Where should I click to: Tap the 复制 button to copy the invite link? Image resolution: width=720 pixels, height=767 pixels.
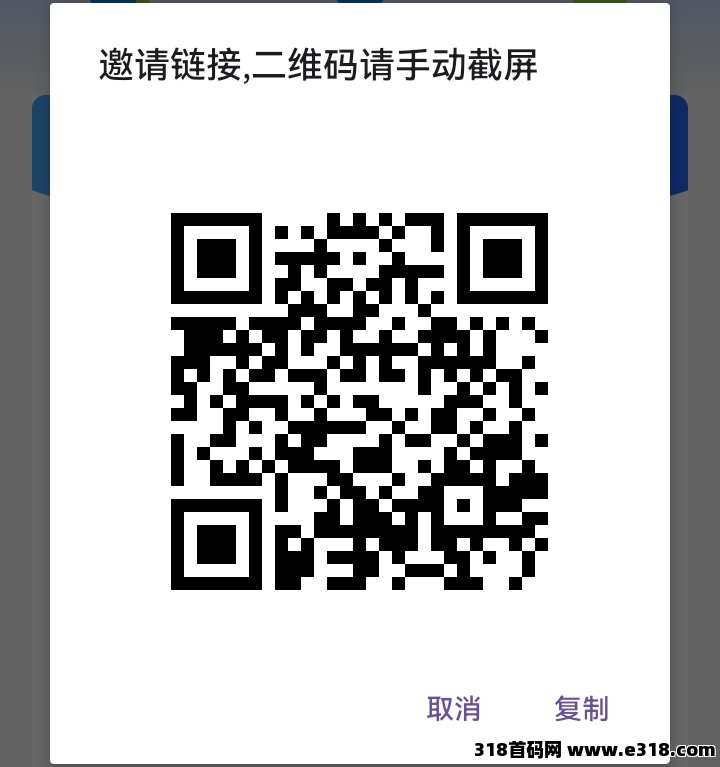(x=584, y=708)
